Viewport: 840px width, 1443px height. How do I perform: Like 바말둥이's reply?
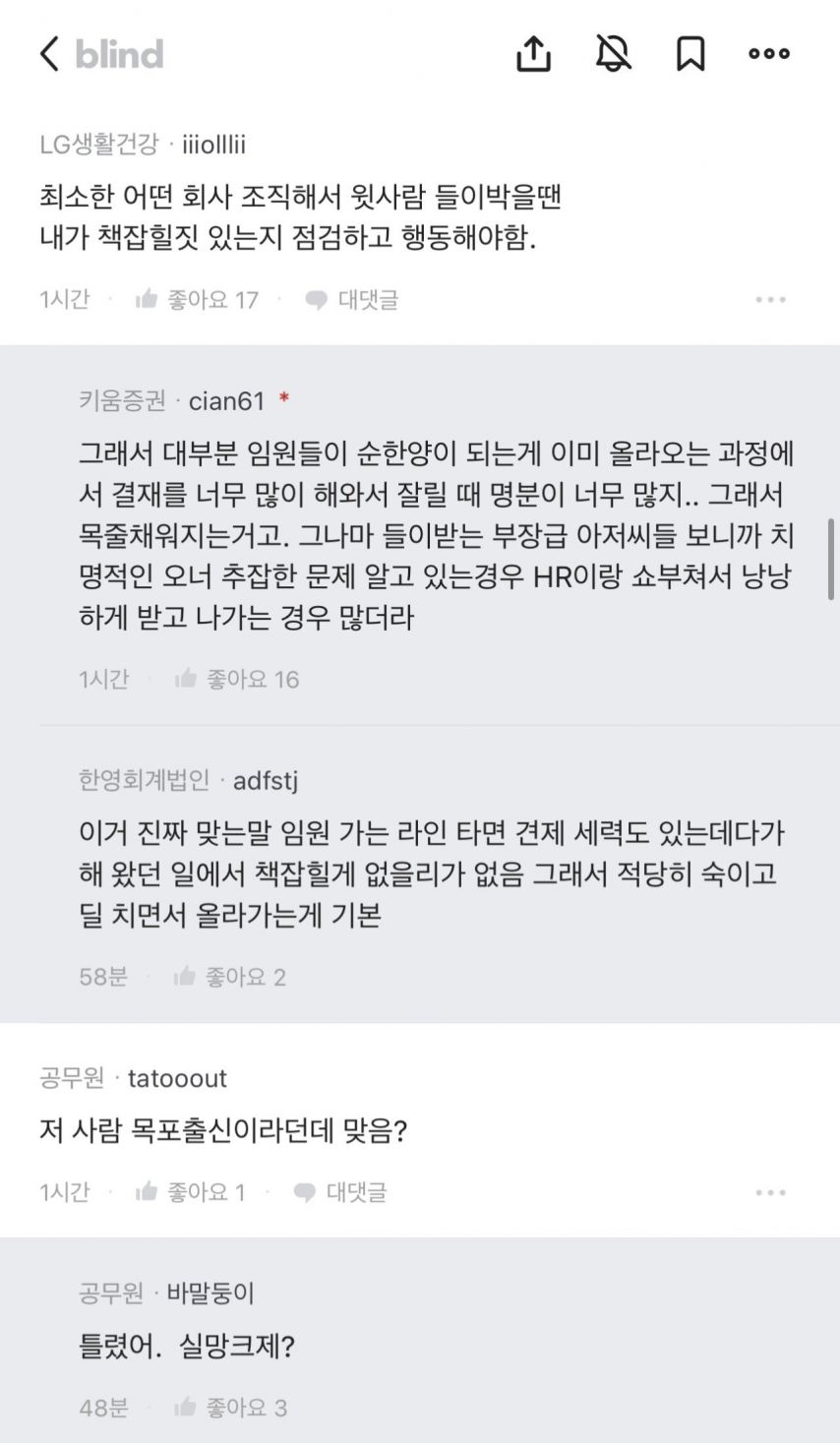230,1408
